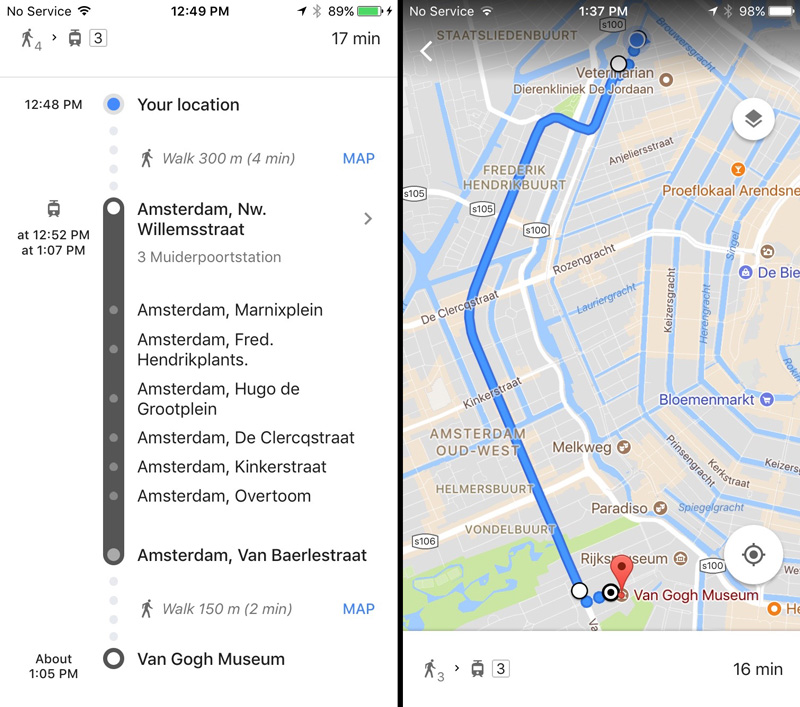Open MAP link beside Walk 300 m
Image resolution: width=800 pixels, height=707 pixels.
point(358,158)
